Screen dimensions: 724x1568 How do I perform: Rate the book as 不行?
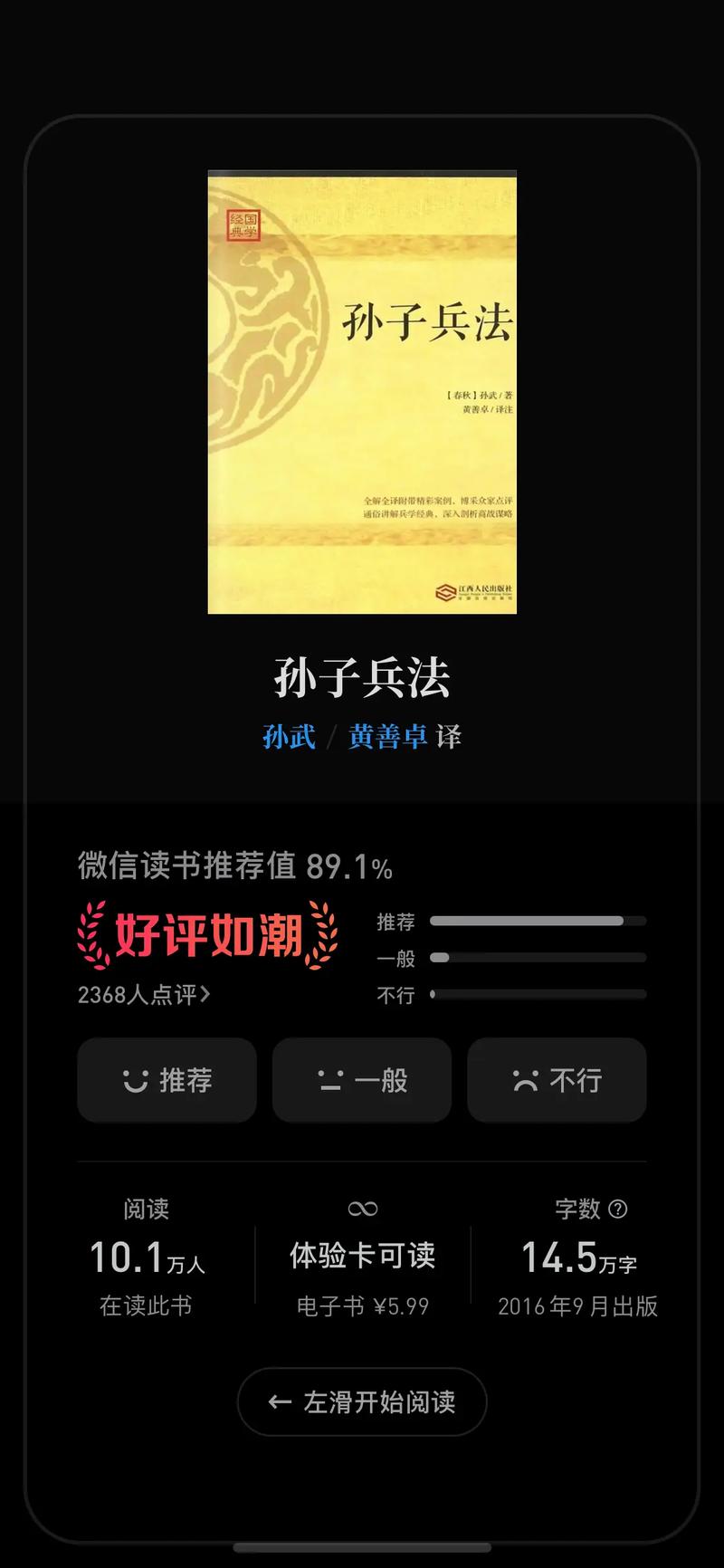(557, 1080)
